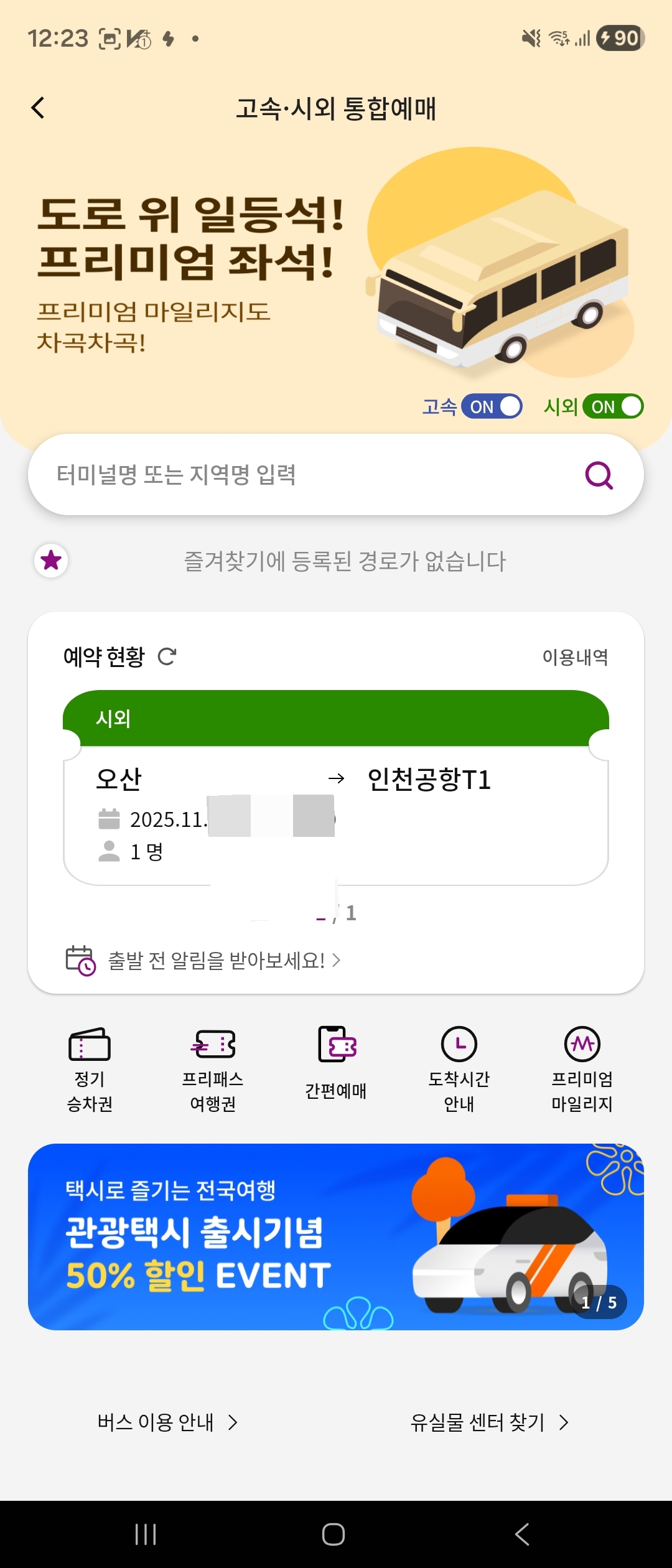Find lost items via 유실물 센터 찾기
Screen dimensions: 672x1568
[x=490, y=1421]
